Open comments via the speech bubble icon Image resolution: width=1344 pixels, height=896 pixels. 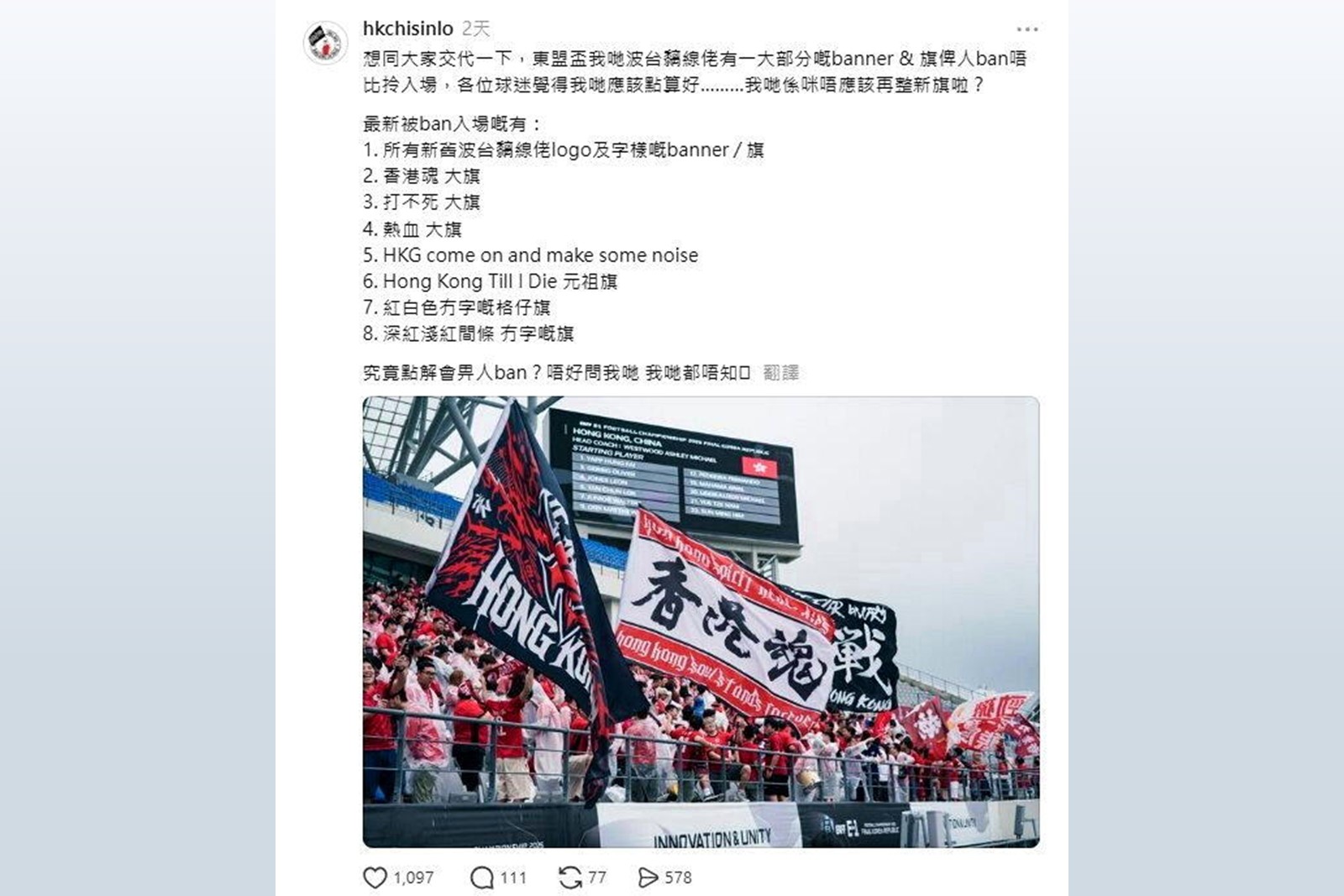tap(482, 878)
